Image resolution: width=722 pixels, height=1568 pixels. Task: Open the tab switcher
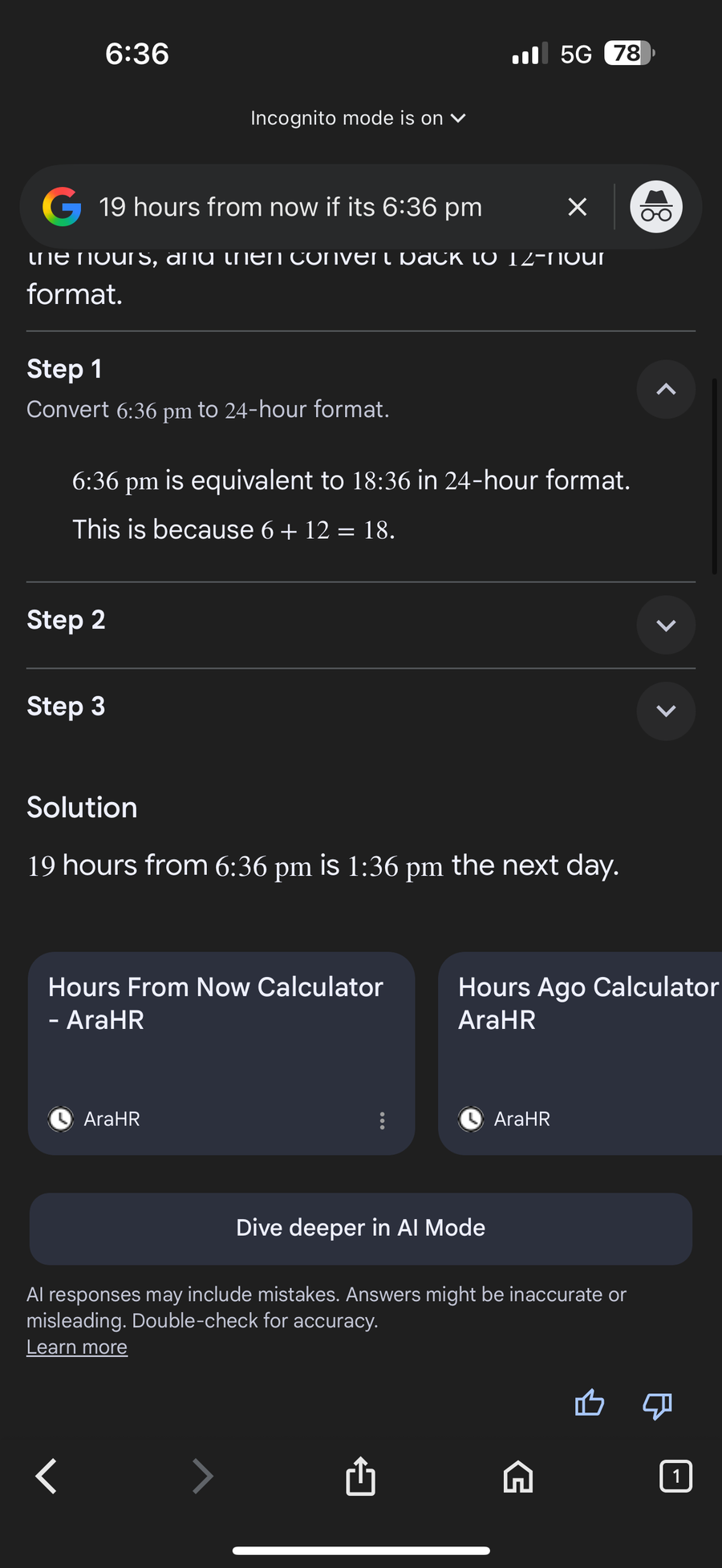[675, 1476]
